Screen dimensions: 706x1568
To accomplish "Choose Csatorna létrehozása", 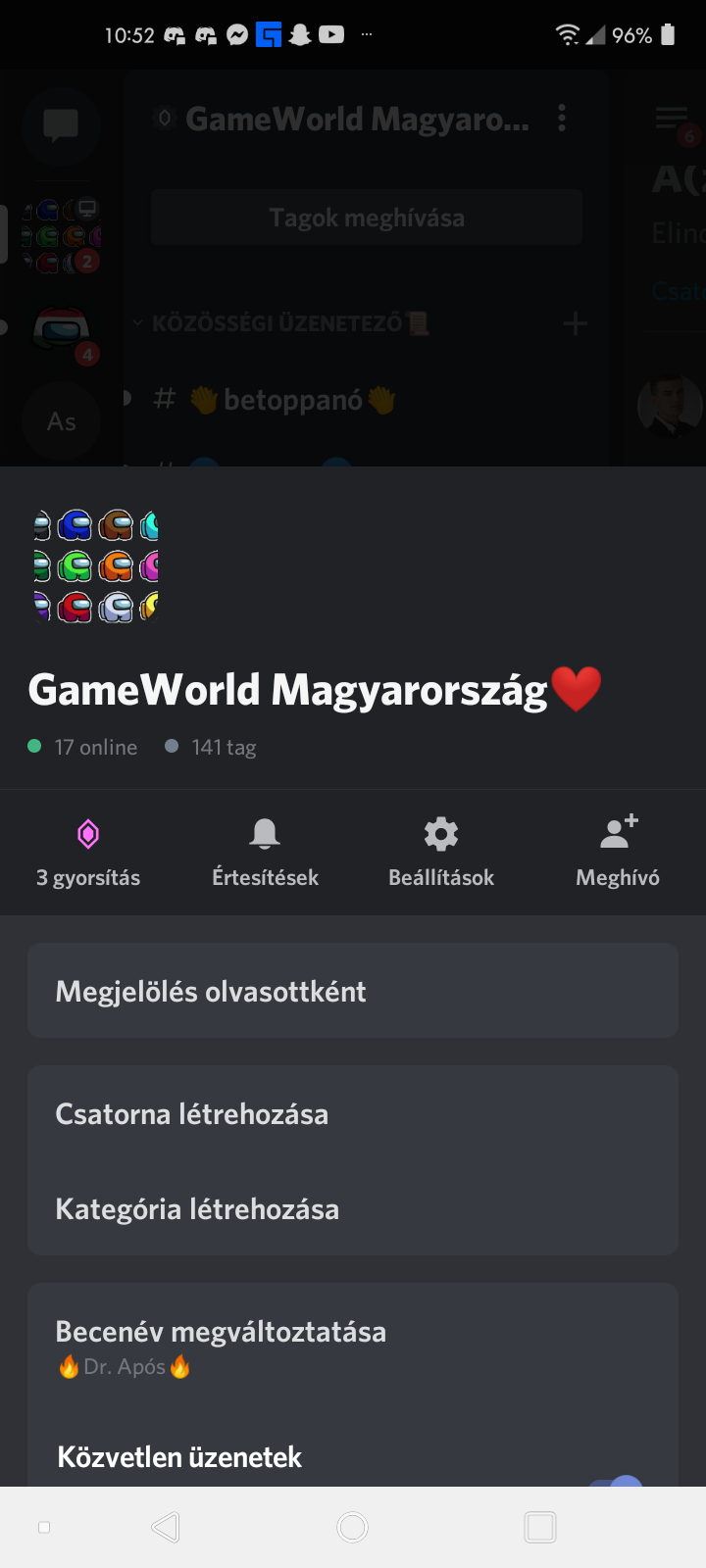I will 353,1114.
